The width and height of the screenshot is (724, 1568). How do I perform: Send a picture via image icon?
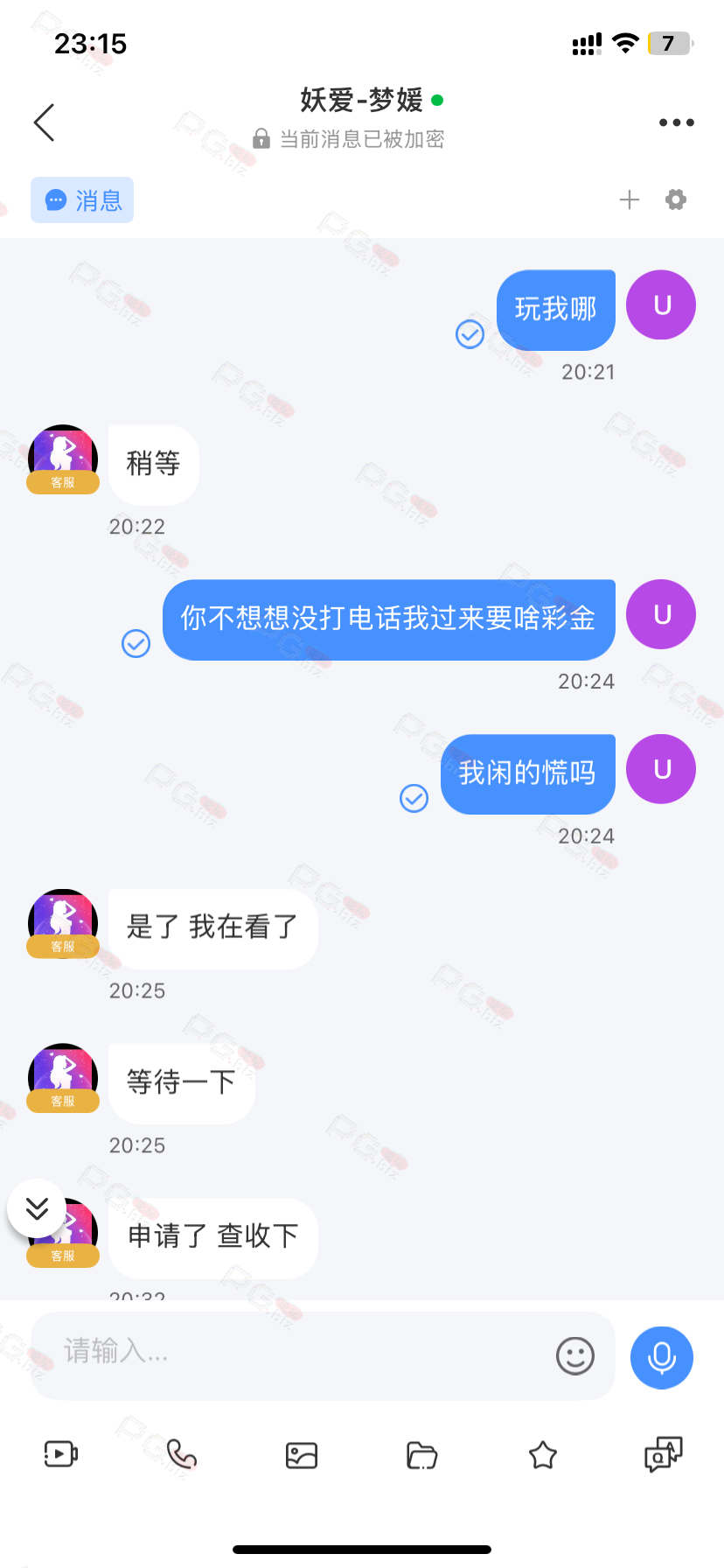tap(302, 1455)
